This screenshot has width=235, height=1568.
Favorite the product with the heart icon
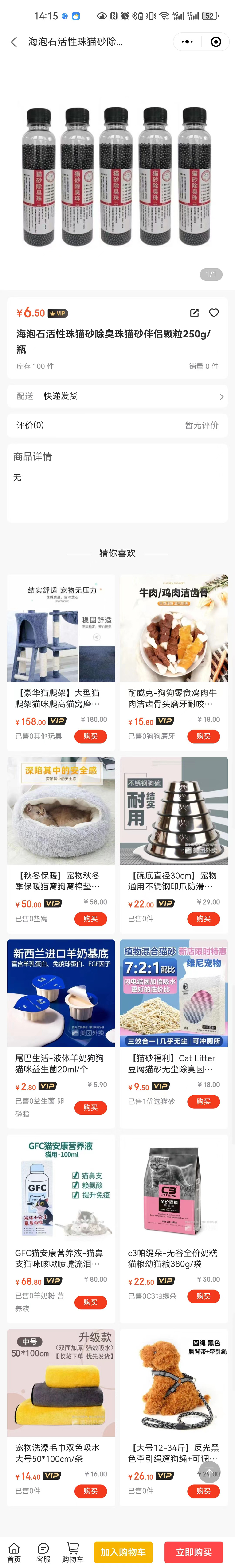(214, 313)
